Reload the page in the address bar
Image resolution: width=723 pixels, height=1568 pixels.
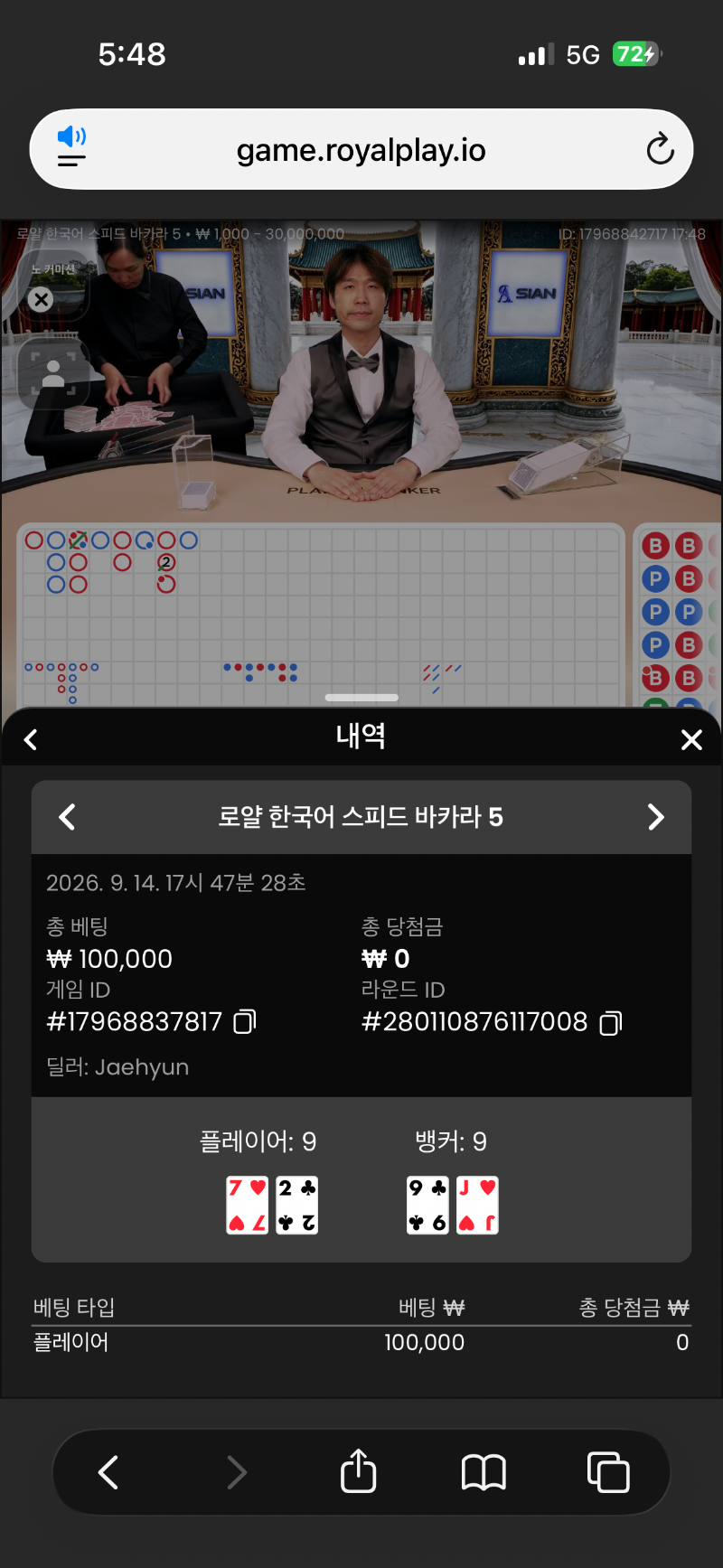click(x=661, y=149)
